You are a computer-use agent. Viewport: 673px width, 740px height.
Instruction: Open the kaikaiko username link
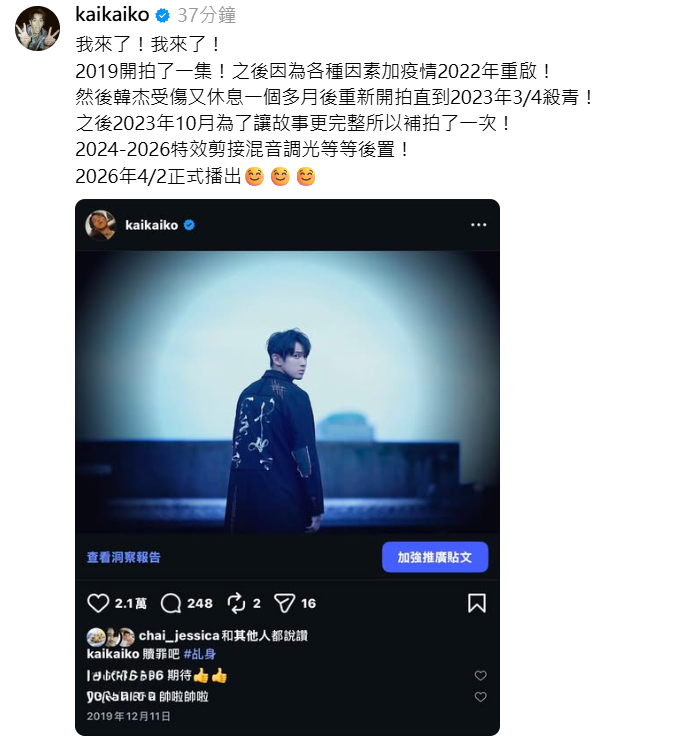(112, 15)
